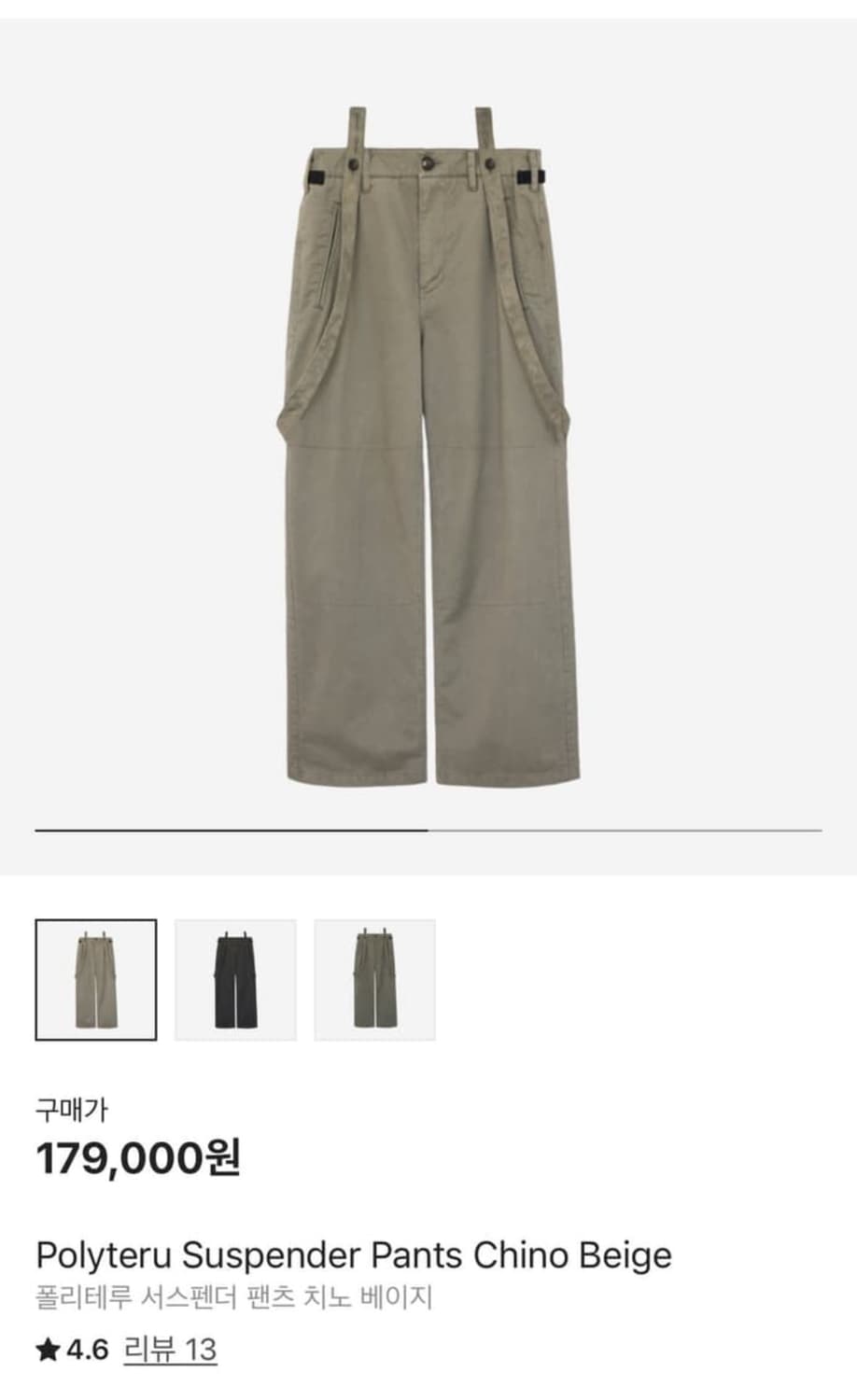Click the highlighted first thumbnail border

pyautogui.click(x=96, y=977)
